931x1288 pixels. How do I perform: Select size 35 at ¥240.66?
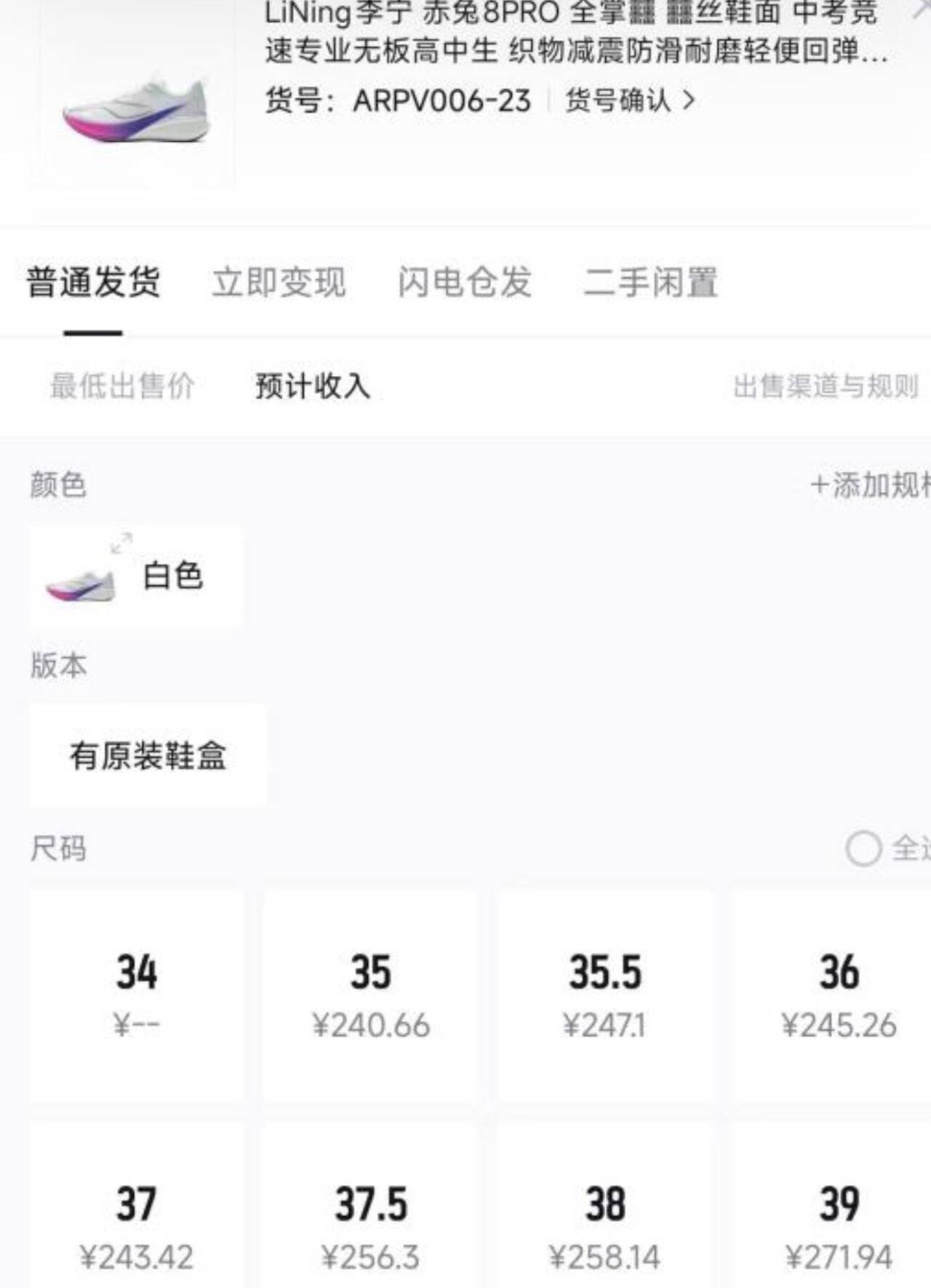[371, 995]
